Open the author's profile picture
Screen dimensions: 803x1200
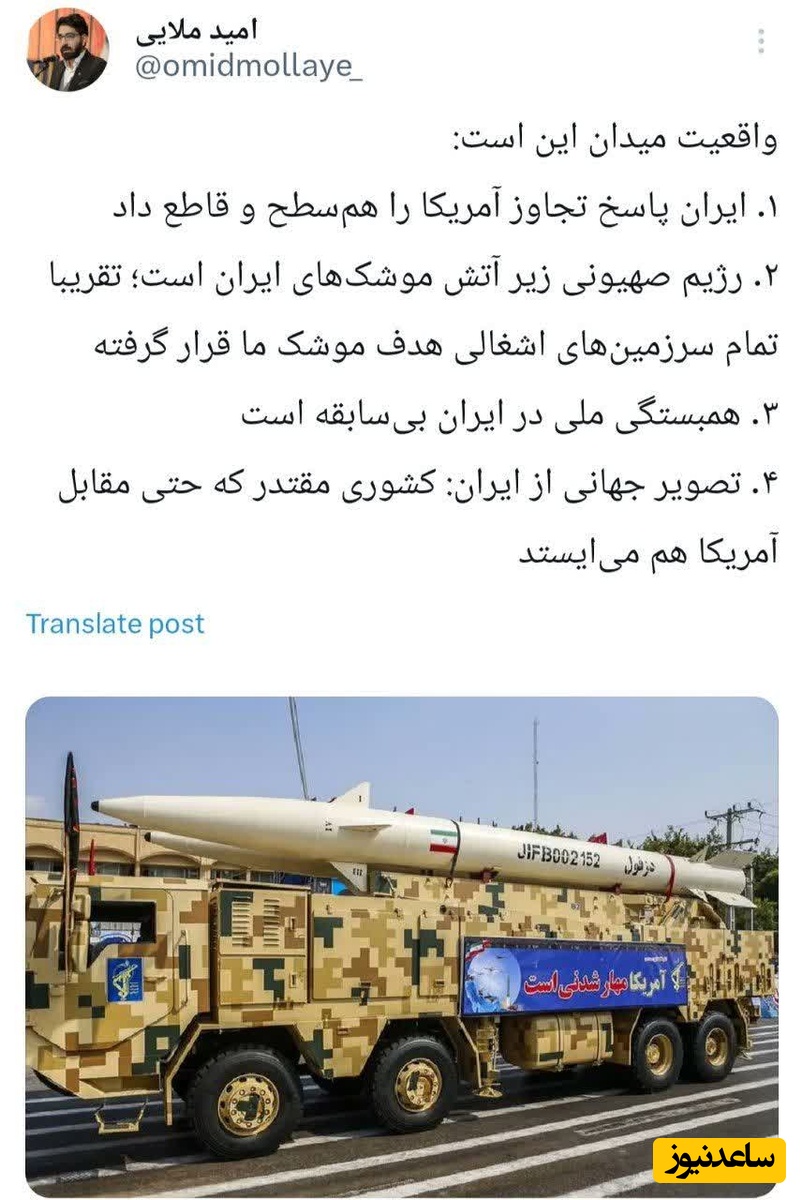pos(67,49)
